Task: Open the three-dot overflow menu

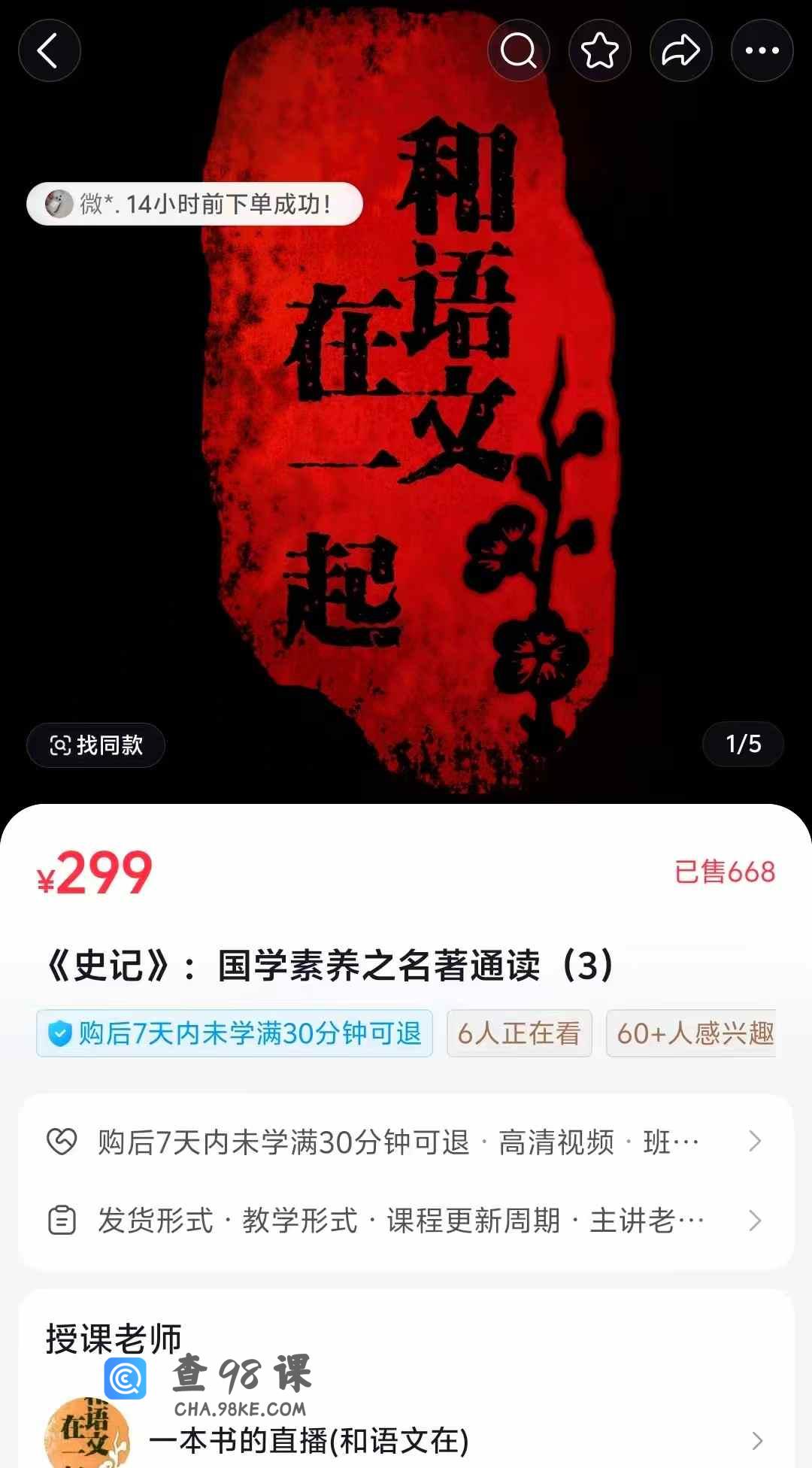Action: [762, 51]
